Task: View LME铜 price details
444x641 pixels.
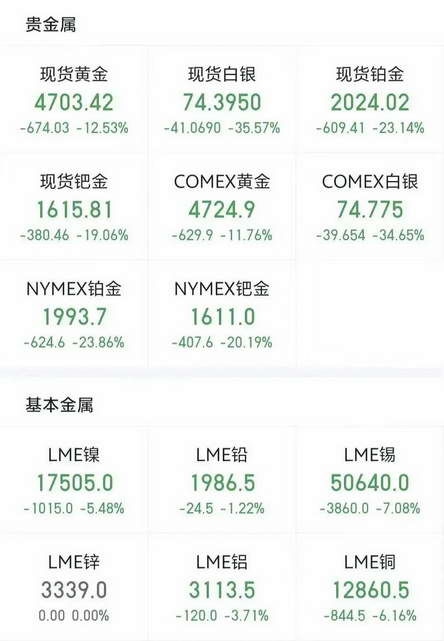Action: [x=370, y=587]
